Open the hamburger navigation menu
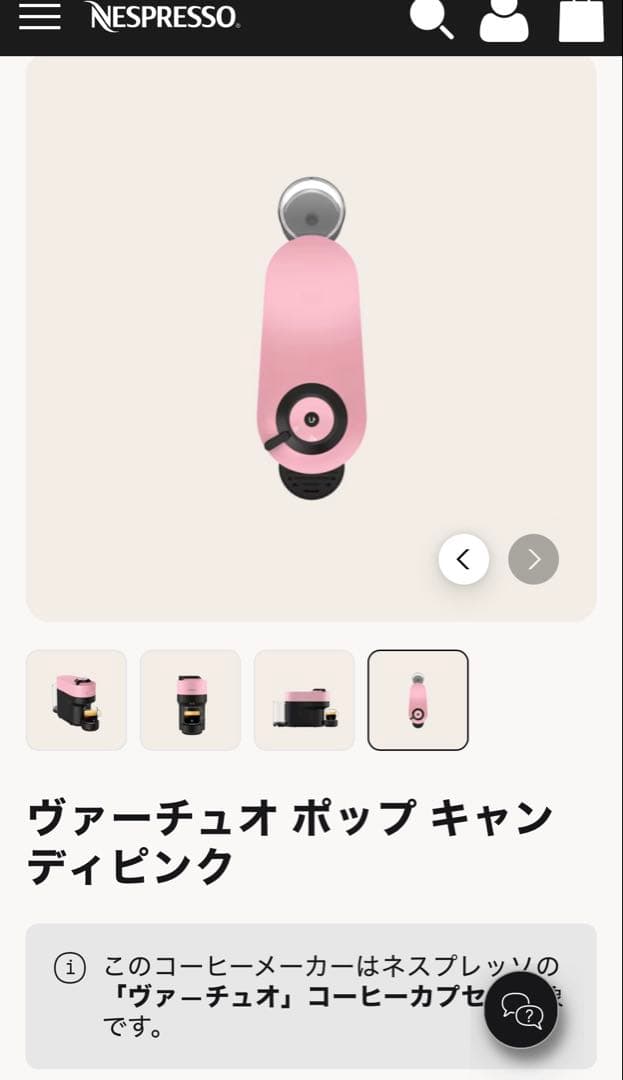Screen dimensions: 623x1080 point(40,17)
